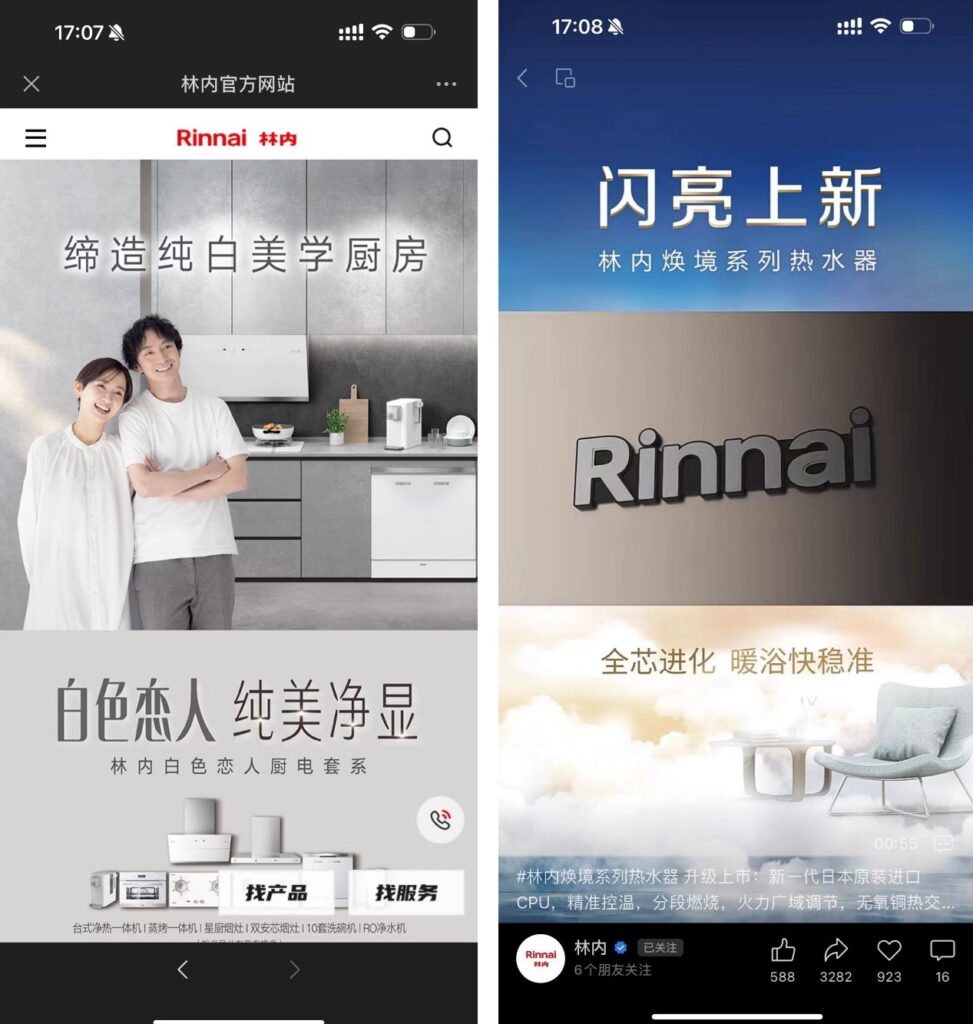This screenshot has height=1024, width=973.
Task: Tap the heart icon on the video
Action: coord(889,951)
